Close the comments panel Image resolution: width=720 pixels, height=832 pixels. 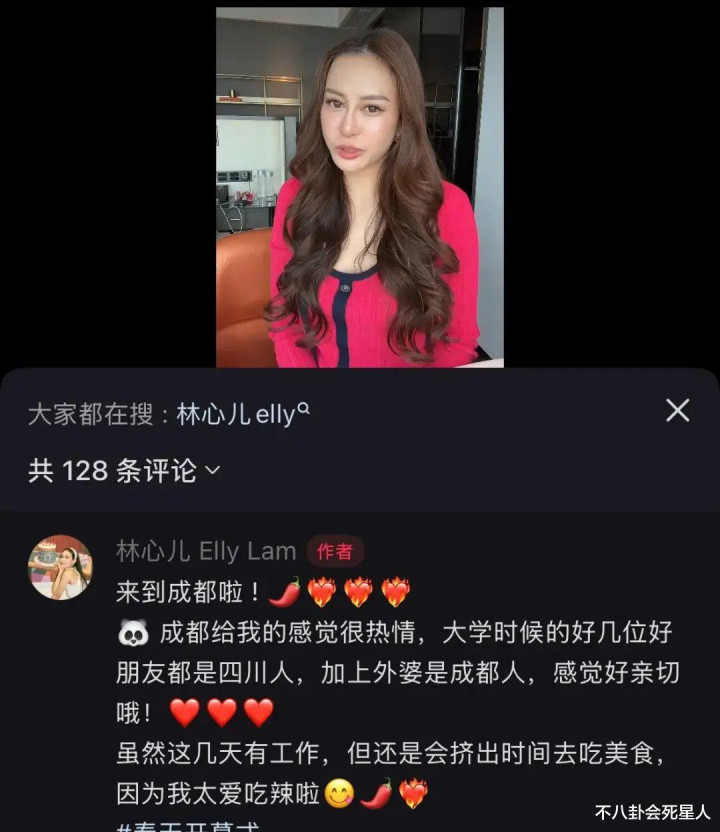(678, 410)
